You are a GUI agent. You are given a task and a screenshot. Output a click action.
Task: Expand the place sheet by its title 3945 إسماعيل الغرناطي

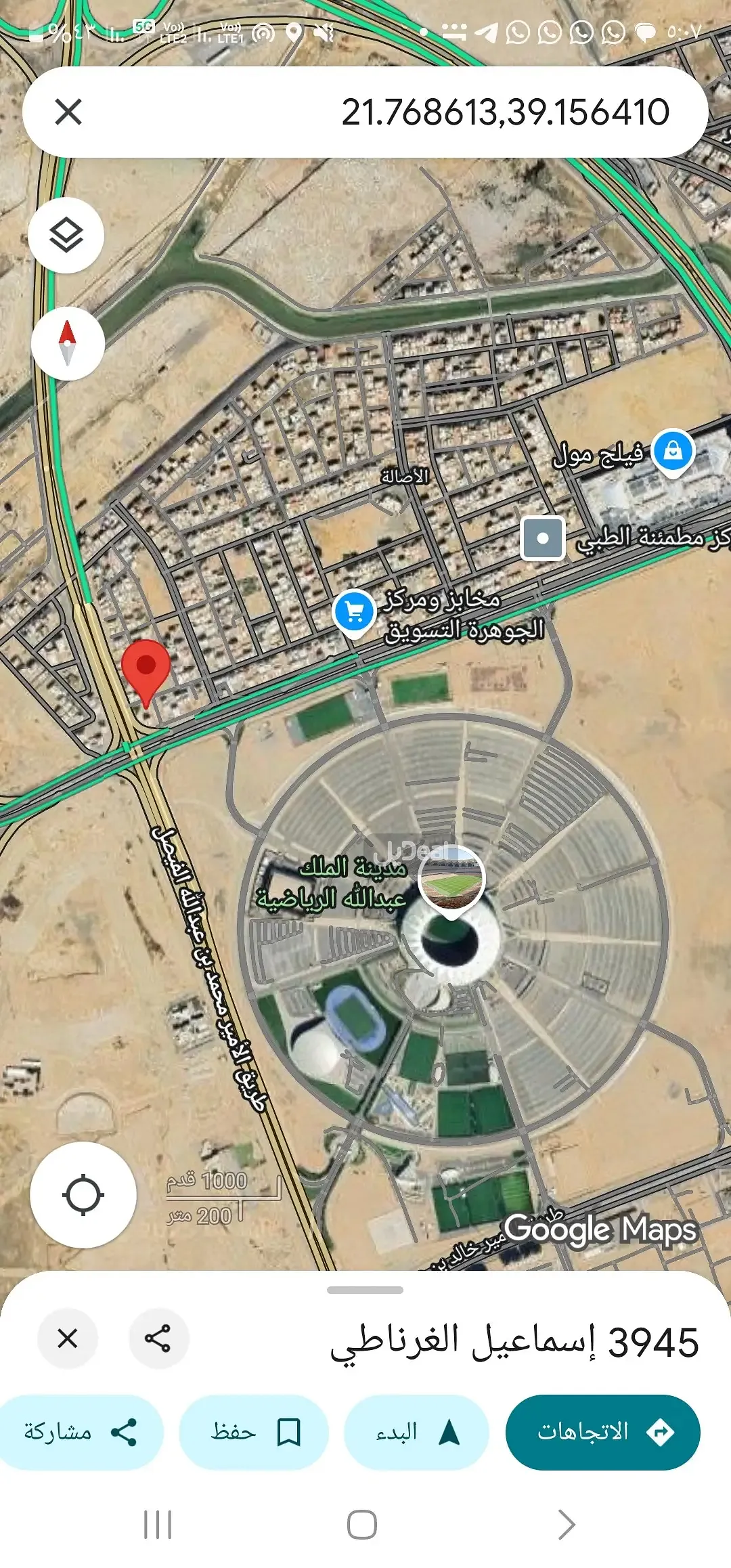point(514,1341)
